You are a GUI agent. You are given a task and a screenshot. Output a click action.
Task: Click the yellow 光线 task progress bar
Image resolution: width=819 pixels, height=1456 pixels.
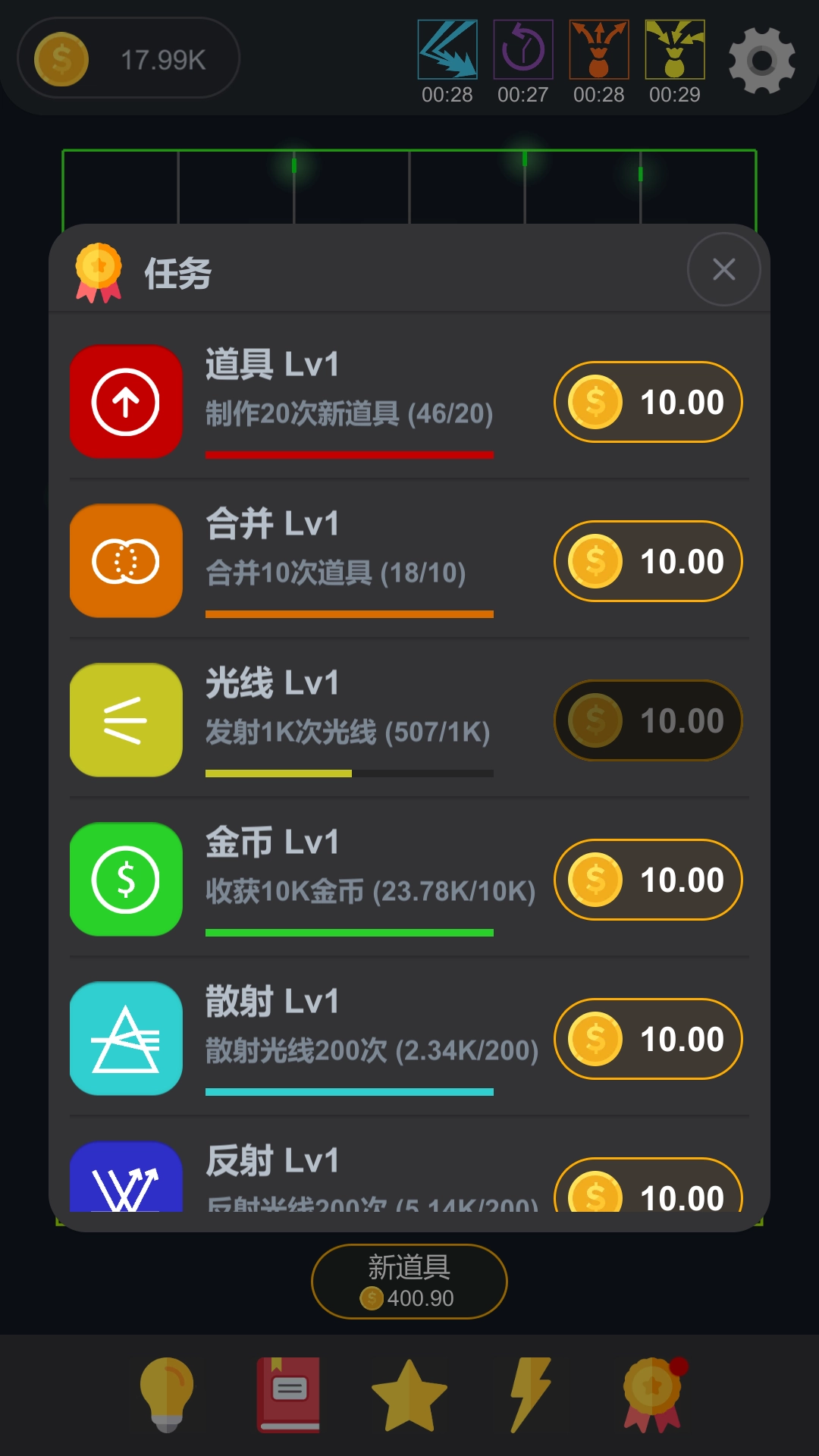pos(349,772)
